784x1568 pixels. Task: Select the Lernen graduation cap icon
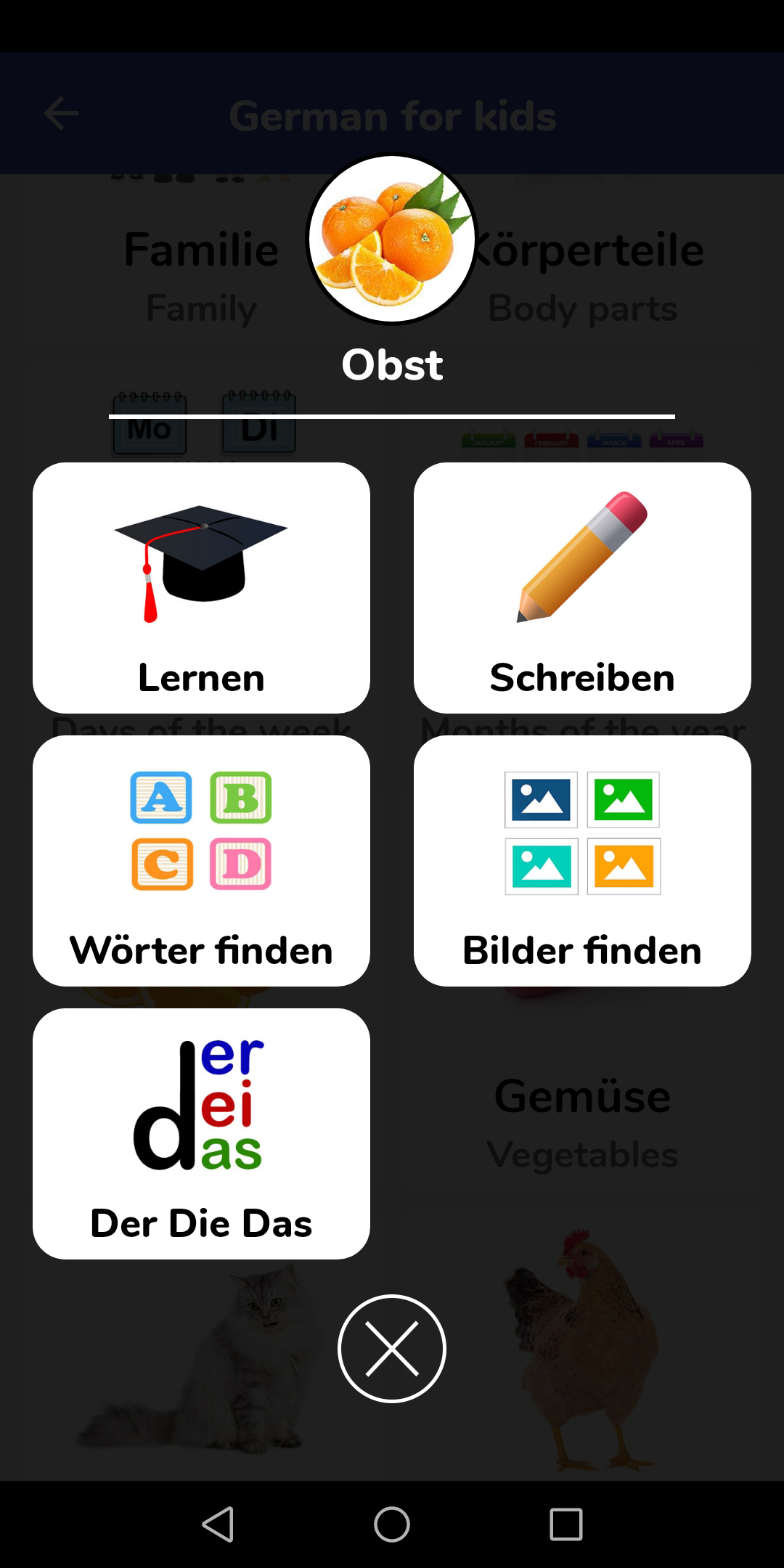[x=201, y=566]
